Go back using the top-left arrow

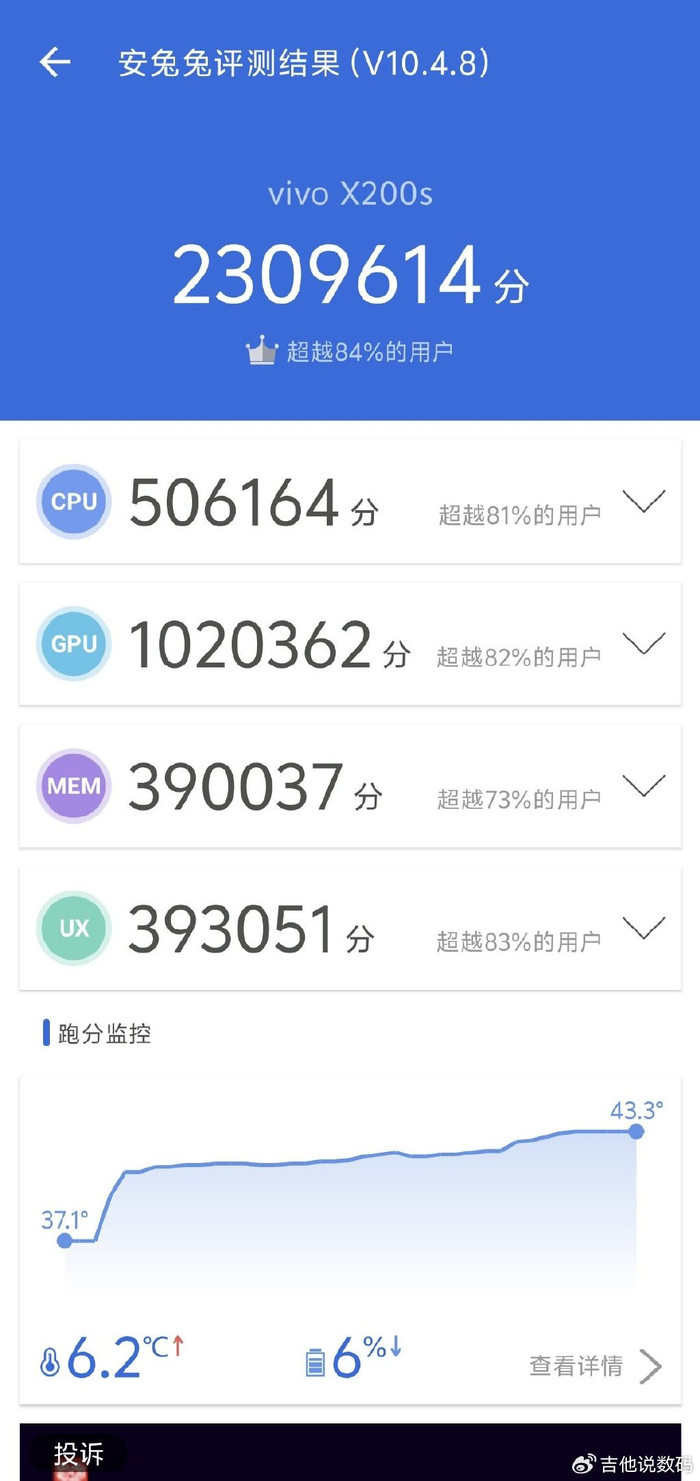(55, 63)
